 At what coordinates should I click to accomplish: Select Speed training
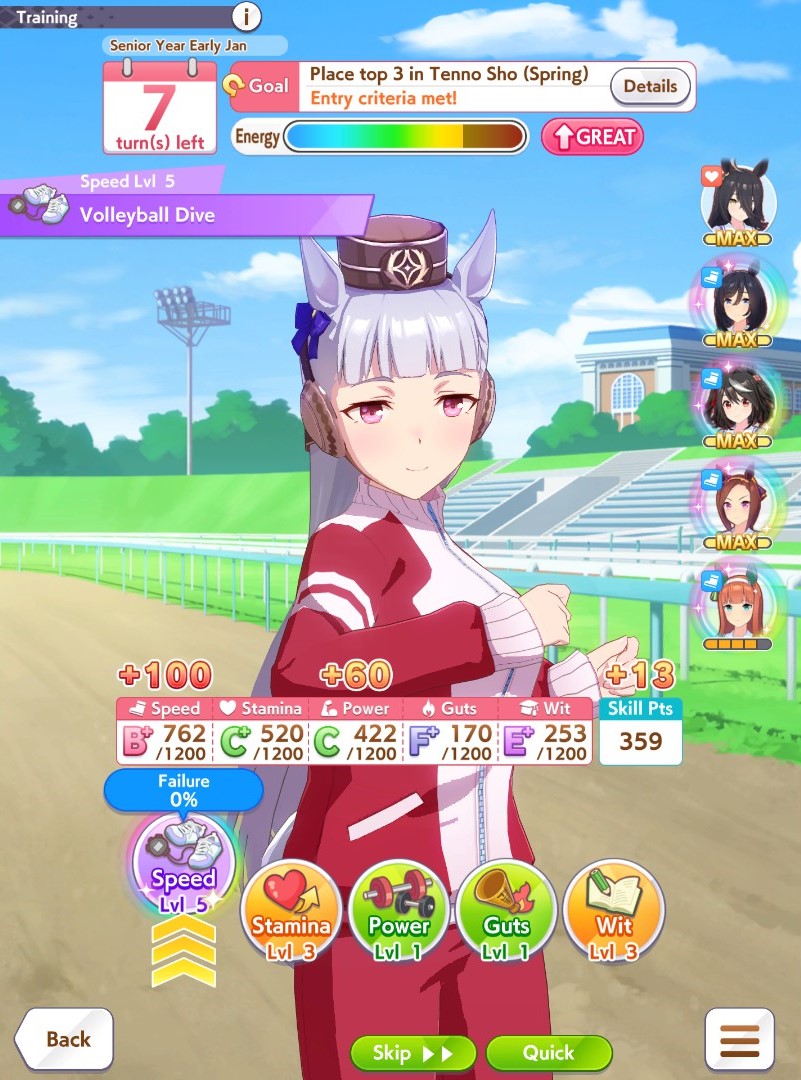(184, 864)
